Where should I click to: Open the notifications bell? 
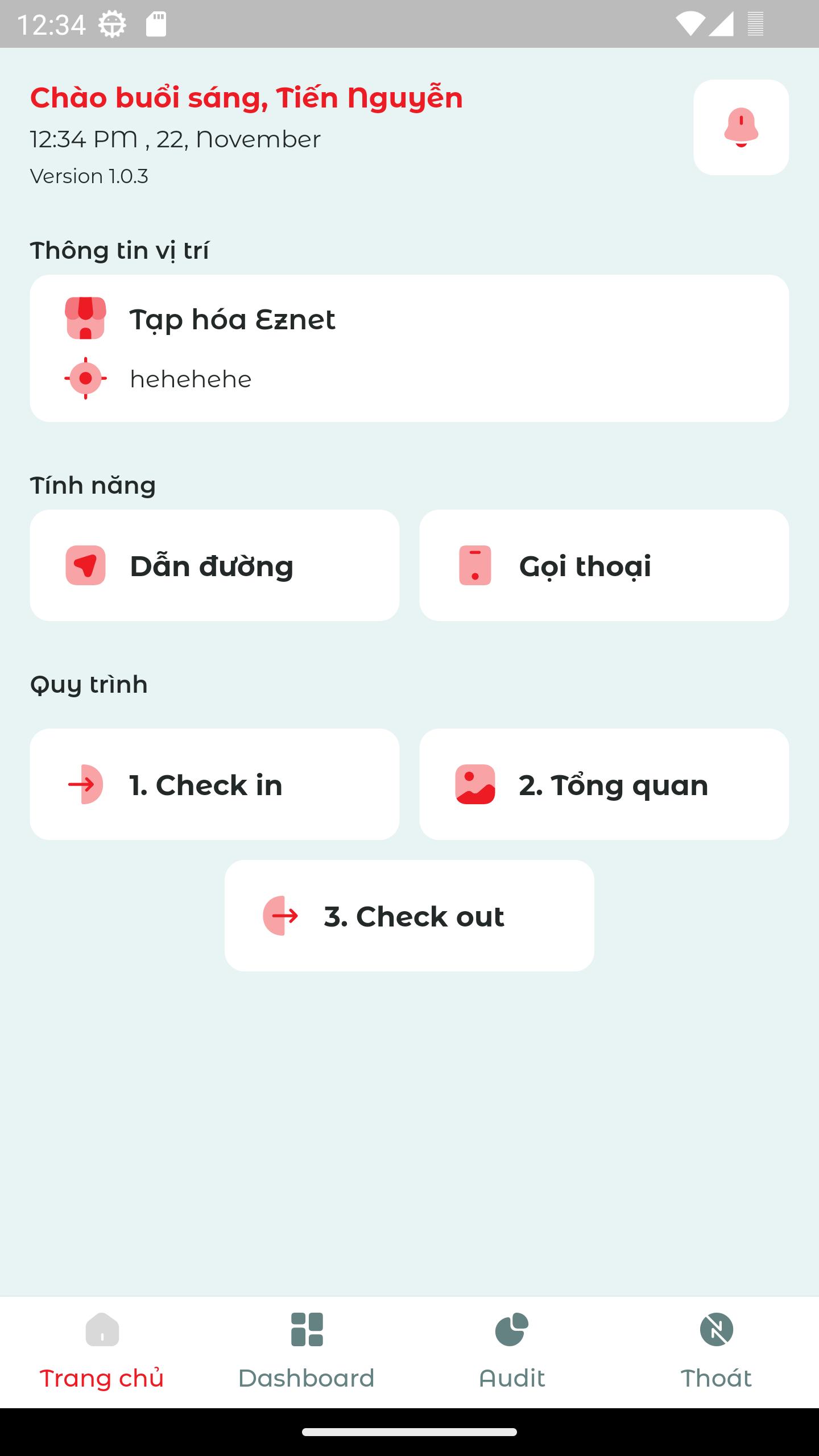[741, 127]
